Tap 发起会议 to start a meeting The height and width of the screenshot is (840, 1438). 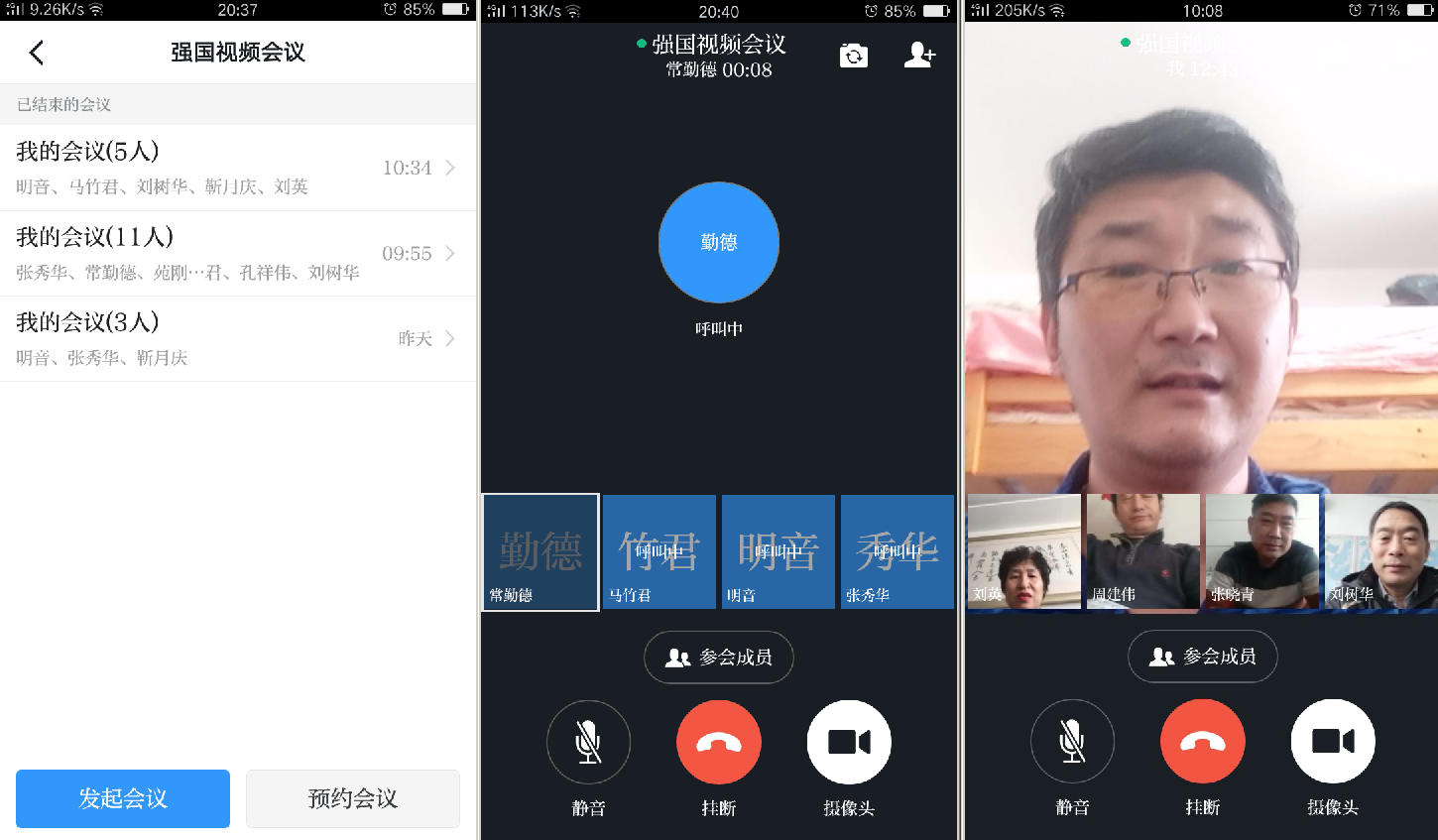tap(123, 798)
